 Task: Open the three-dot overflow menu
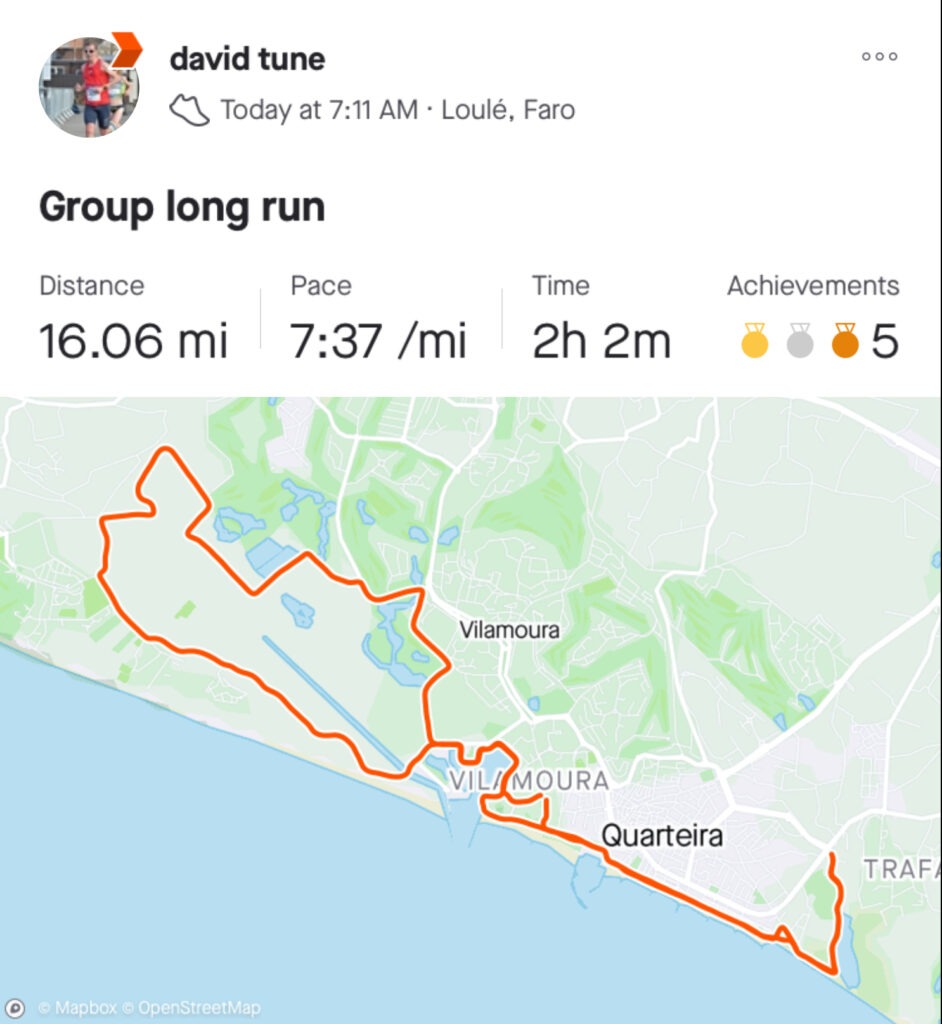pos(879,57)
